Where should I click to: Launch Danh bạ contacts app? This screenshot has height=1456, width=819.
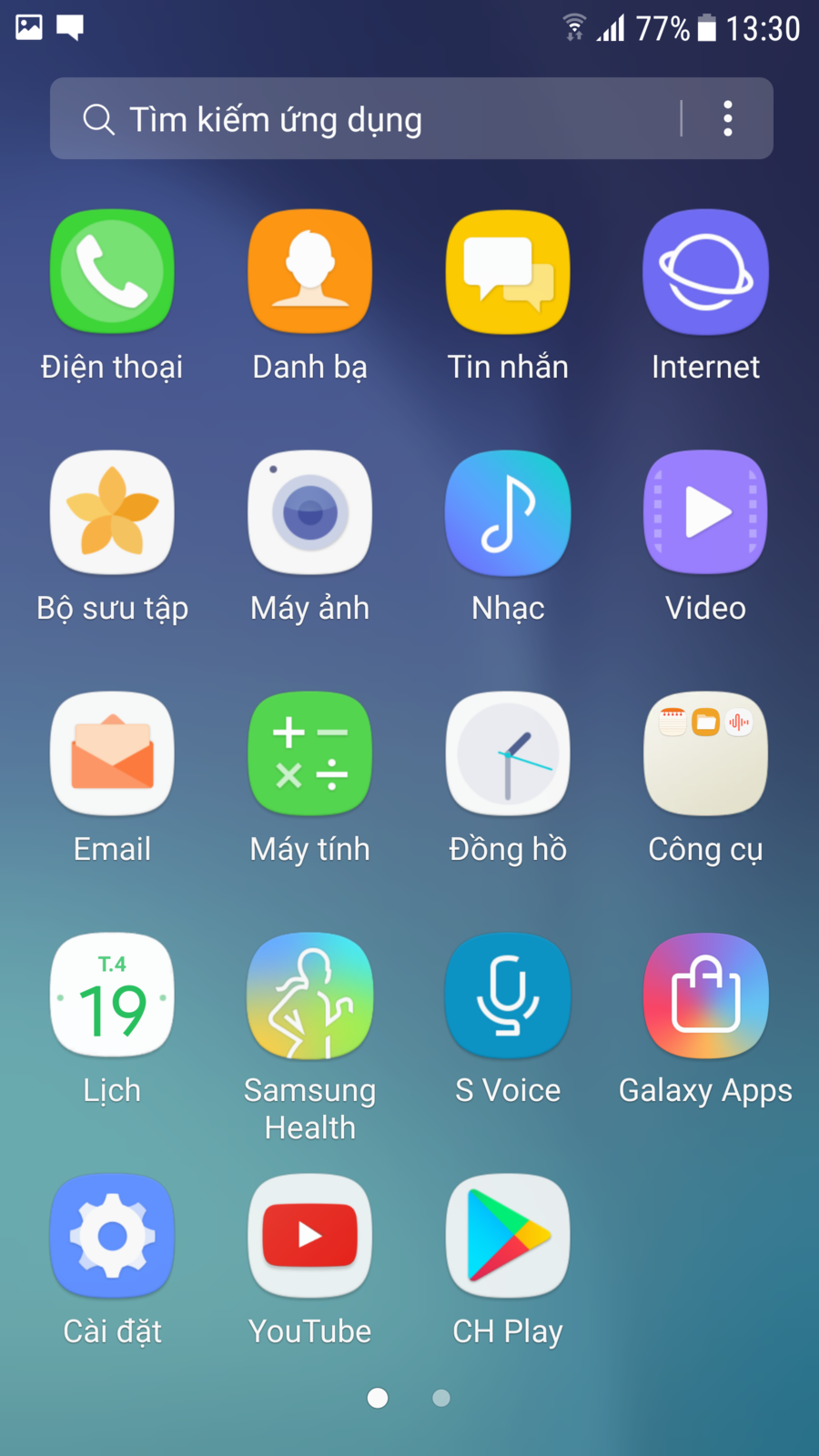[310, 272]
